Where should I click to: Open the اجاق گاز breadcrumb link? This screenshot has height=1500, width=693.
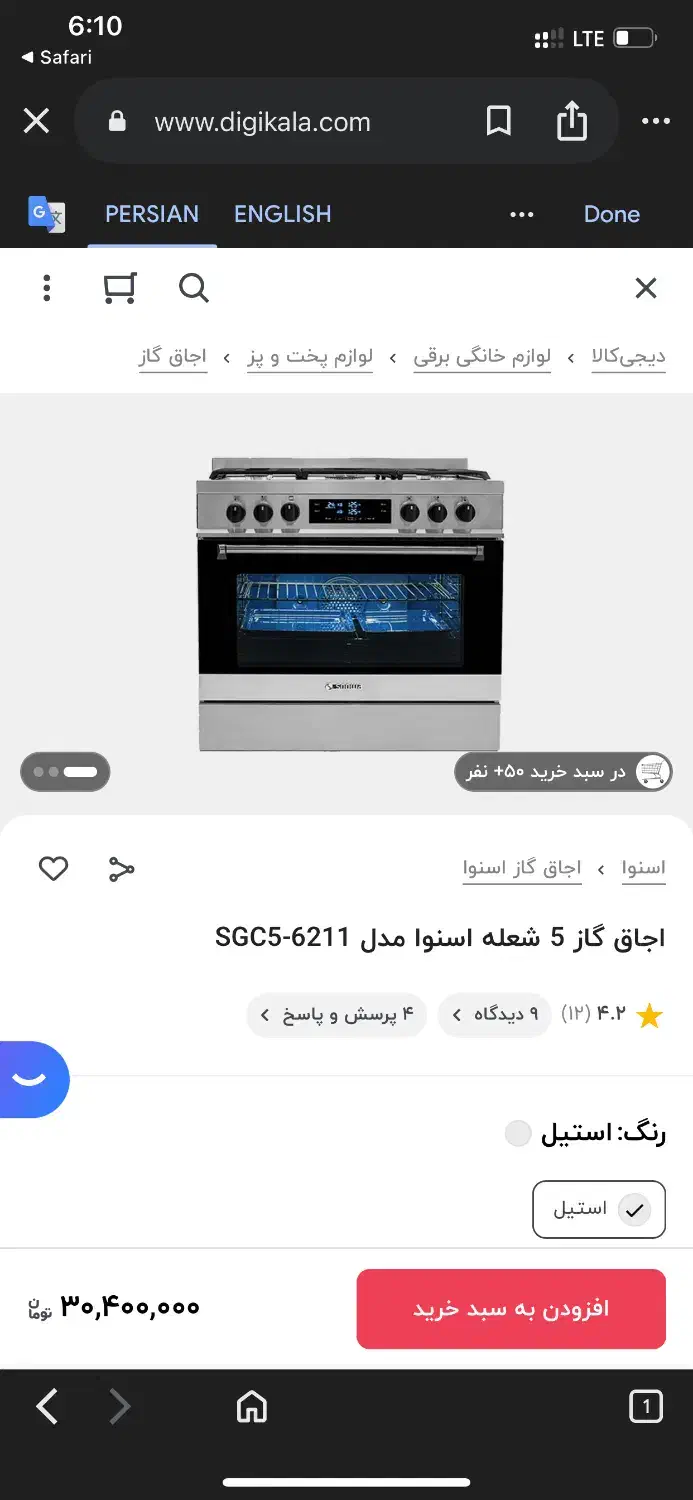point(173,357)
